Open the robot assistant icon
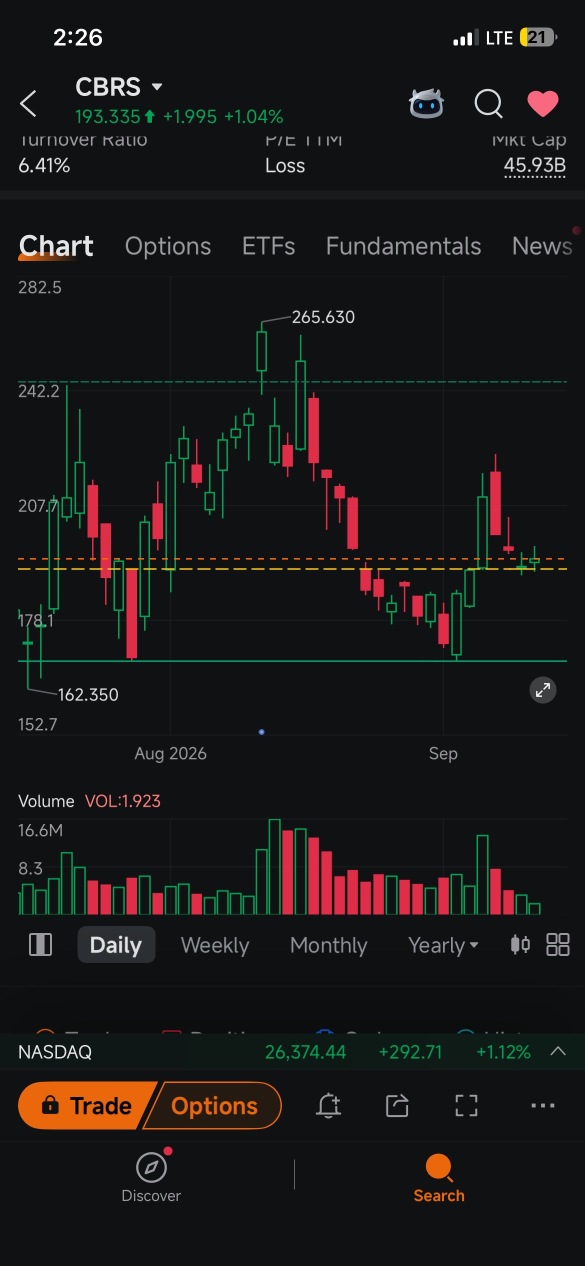 click(427, 103)
